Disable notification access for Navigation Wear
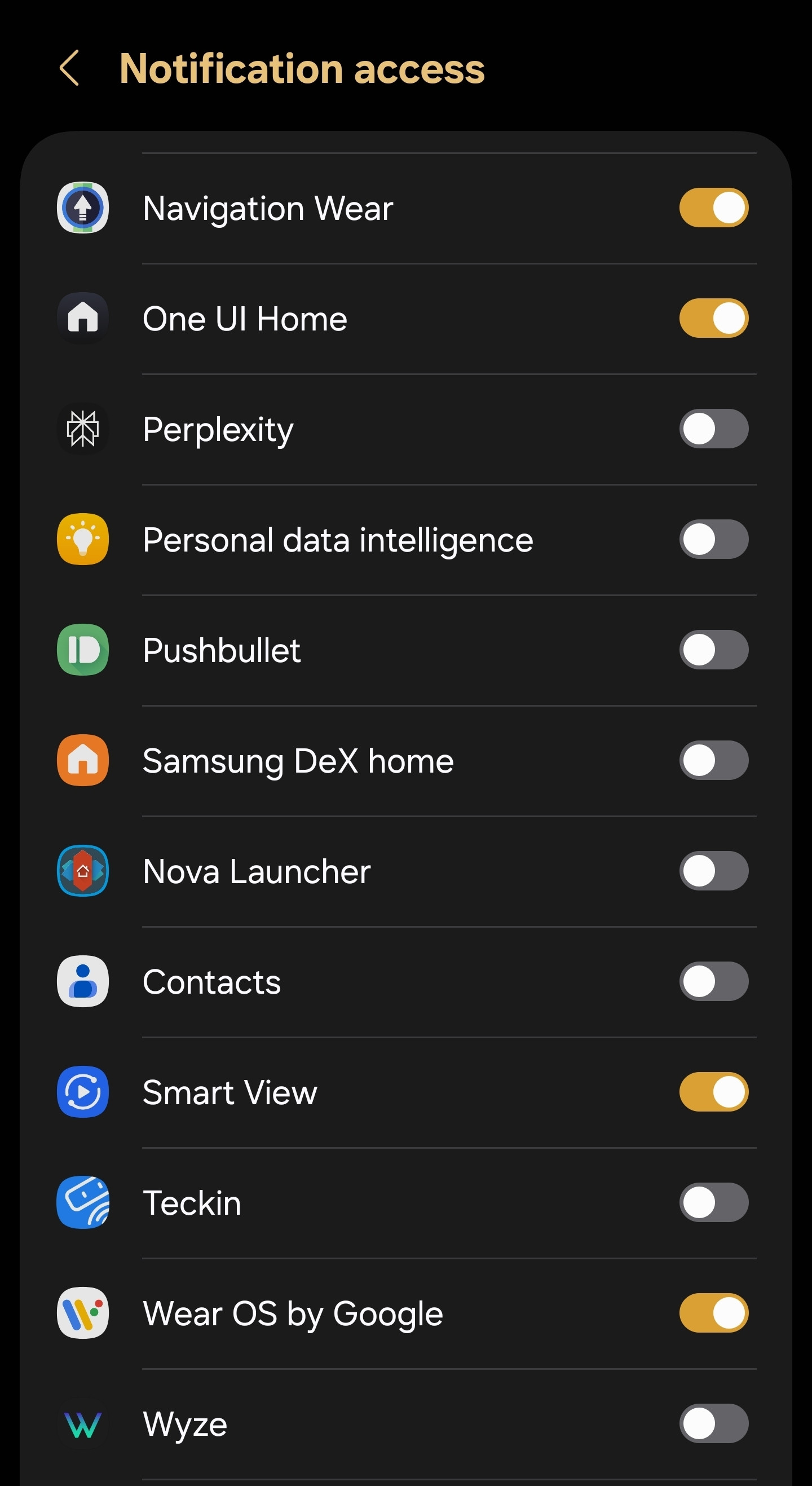 713,208
